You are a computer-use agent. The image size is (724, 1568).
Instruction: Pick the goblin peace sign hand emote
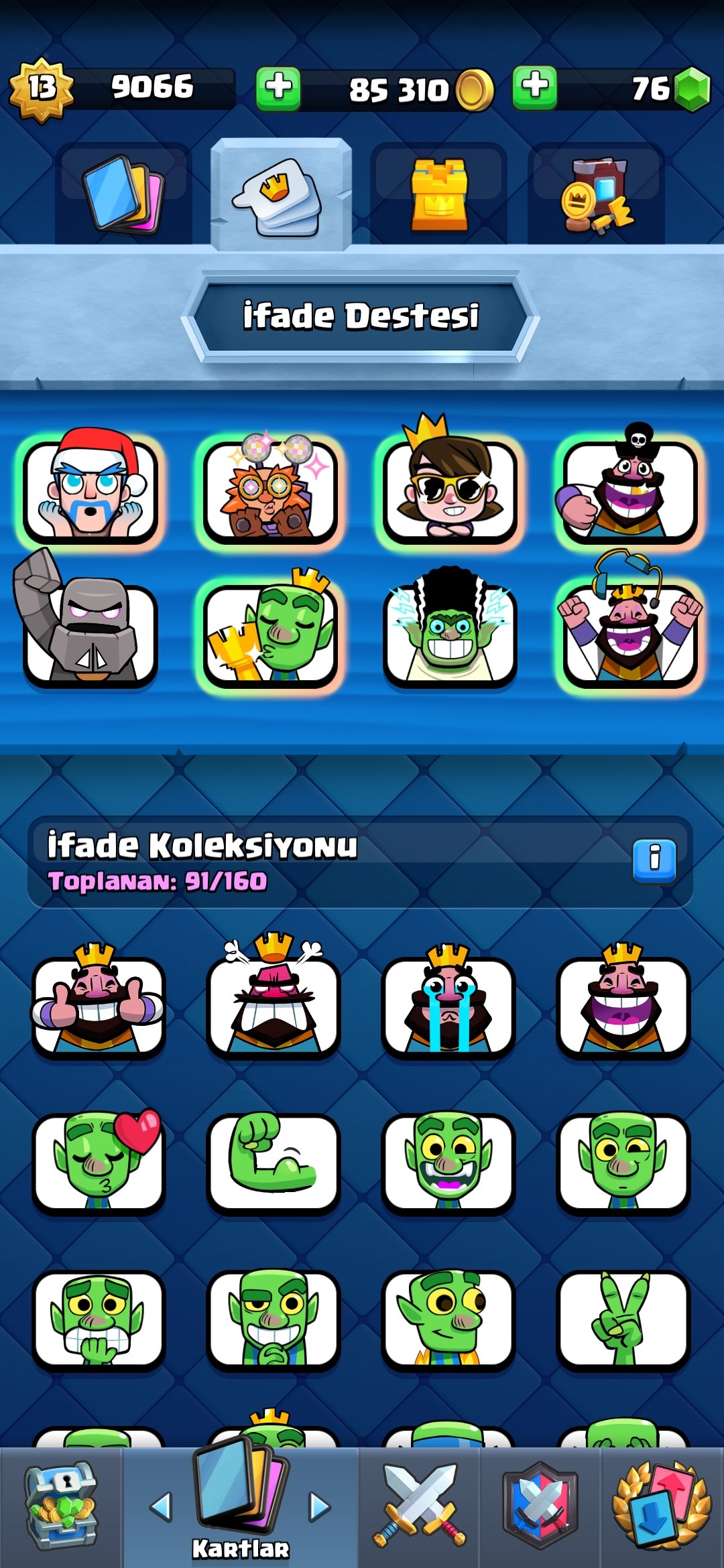pyautogui.click(x=623, y=1319)
